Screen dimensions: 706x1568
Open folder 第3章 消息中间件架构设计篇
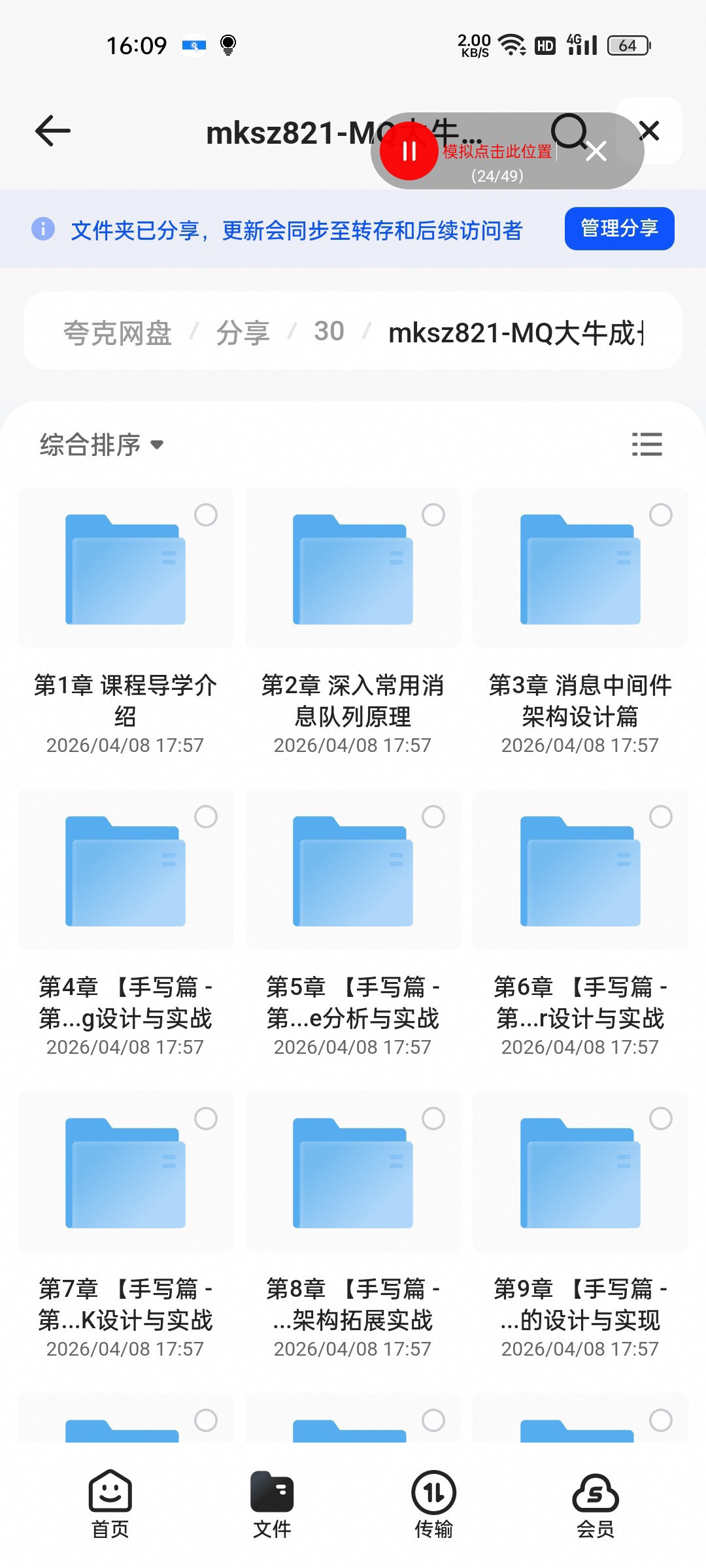[x=580, y=621]
